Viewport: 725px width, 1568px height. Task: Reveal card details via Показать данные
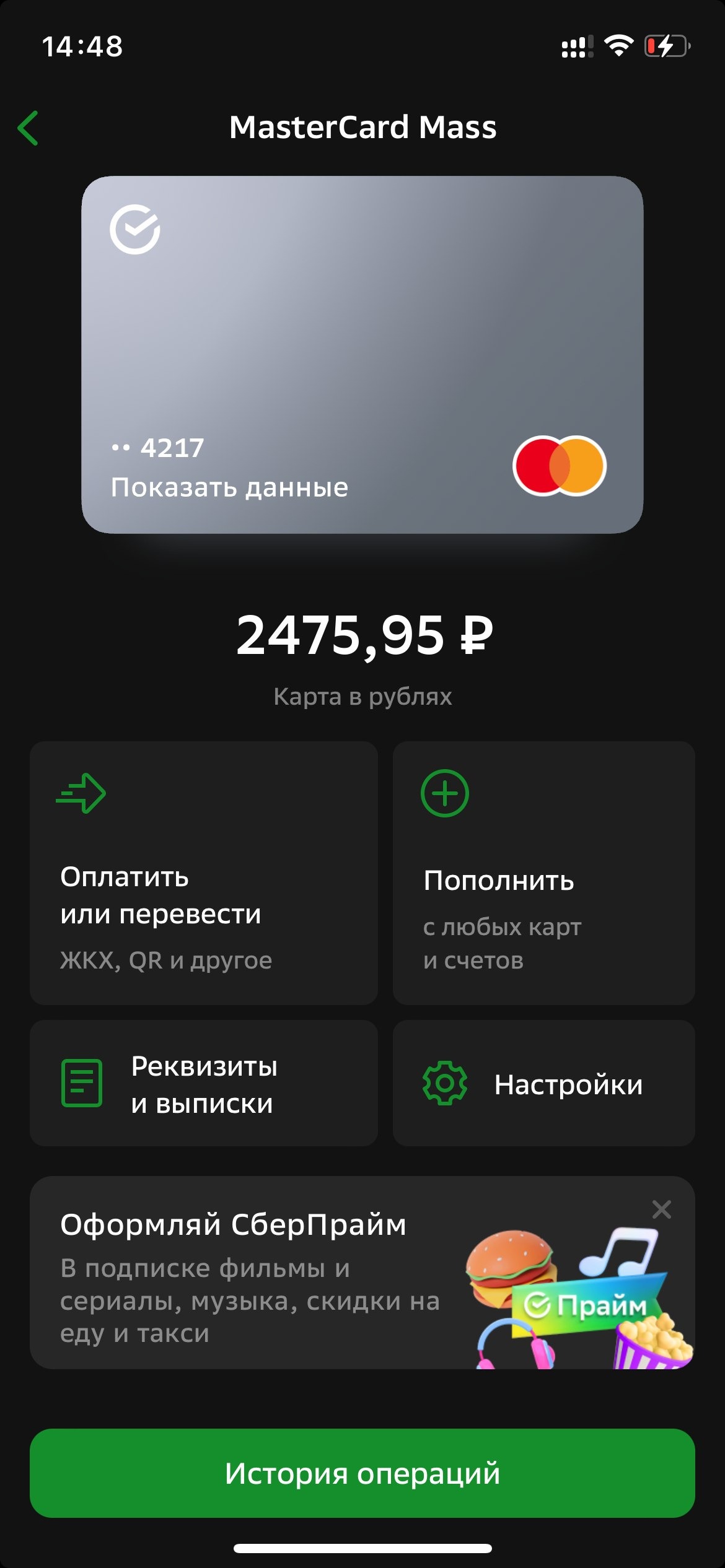tap(230, 488)
